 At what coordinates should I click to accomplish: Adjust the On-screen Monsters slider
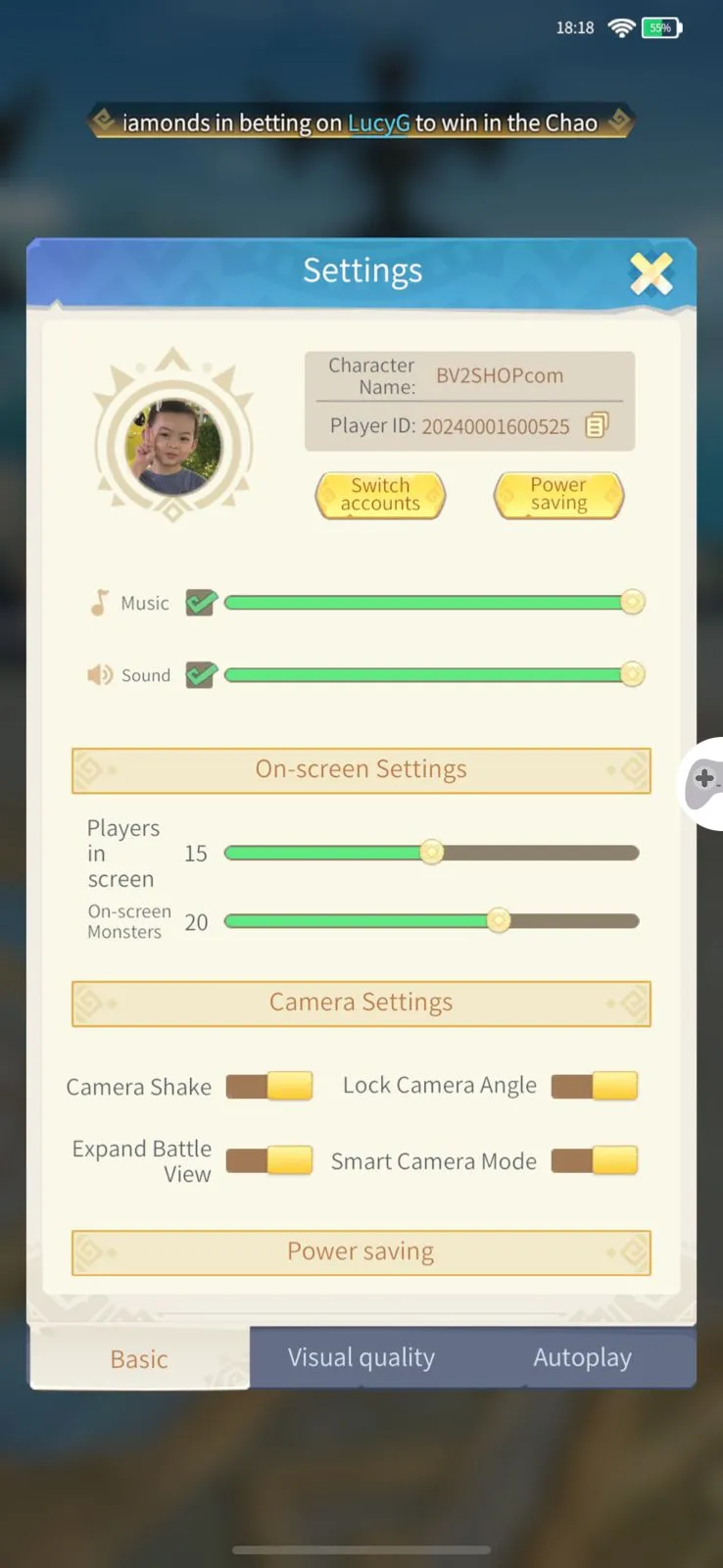(x=499, y=920)
